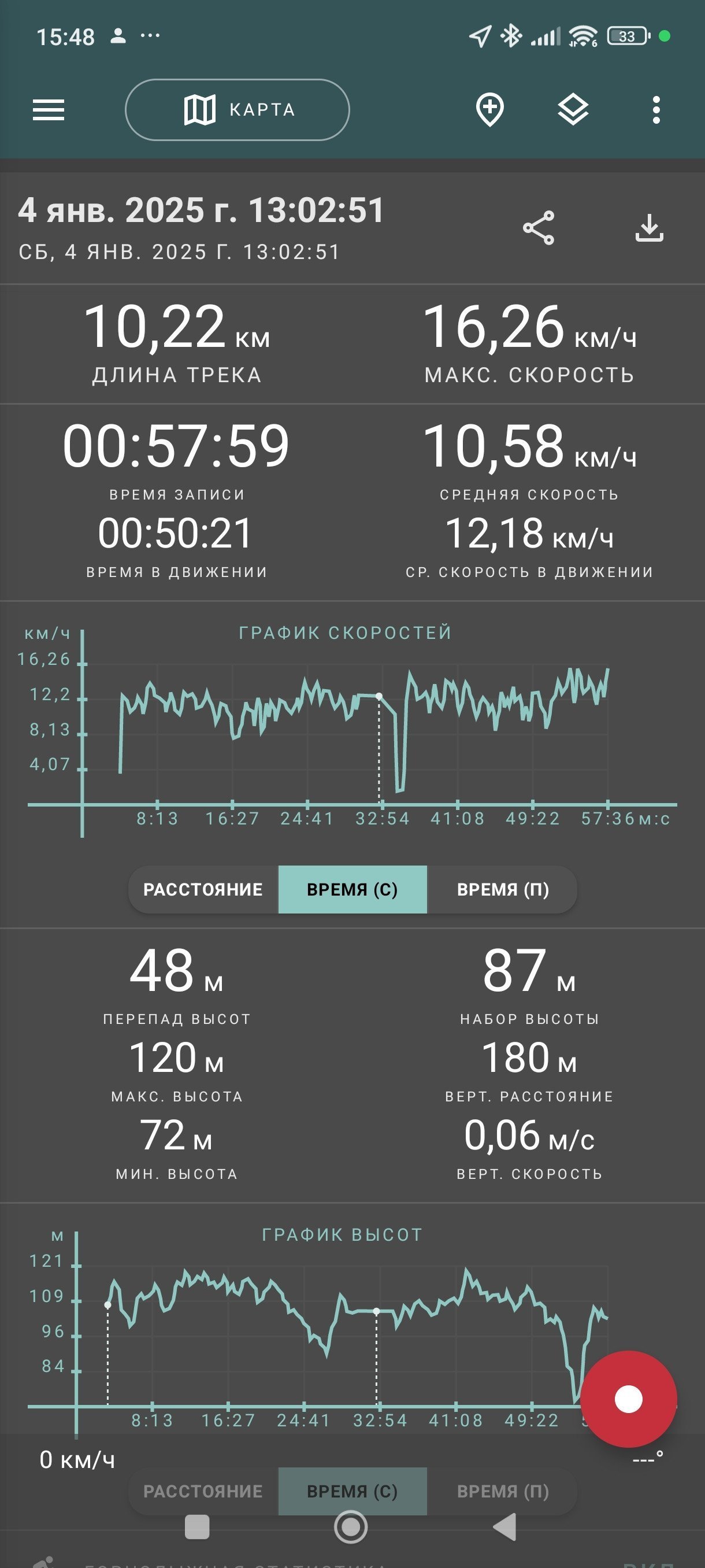Screen dimensions: 705x1568
Task: Switch to the Карта map view
Action: pos(238,110)
